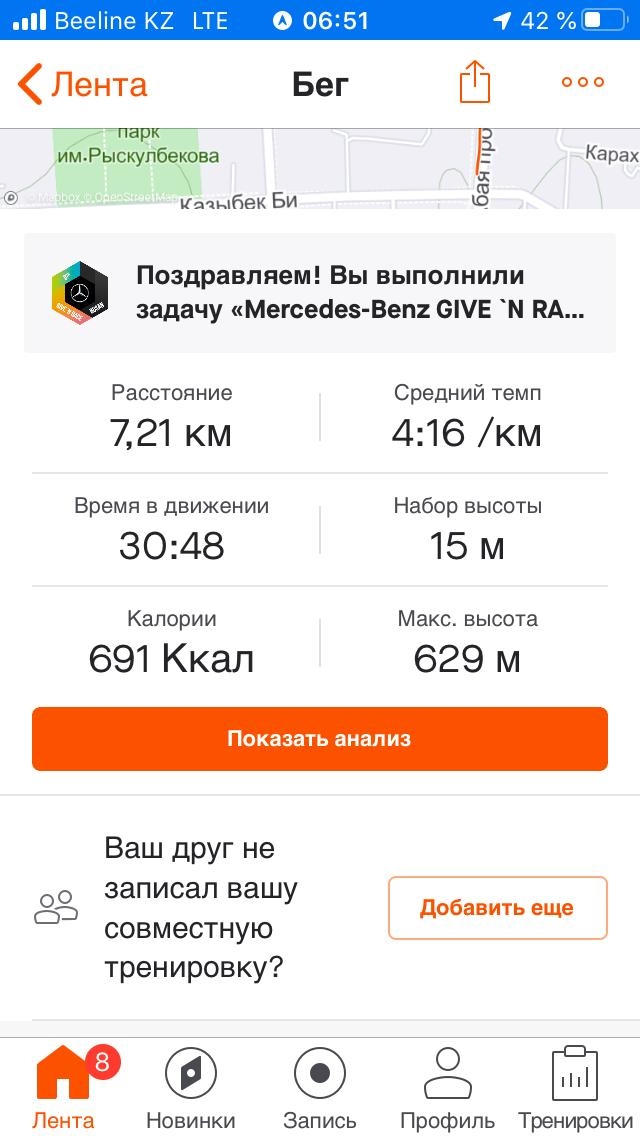Open the Mercedes-Benz challenge completion card

tap(320, 292)
